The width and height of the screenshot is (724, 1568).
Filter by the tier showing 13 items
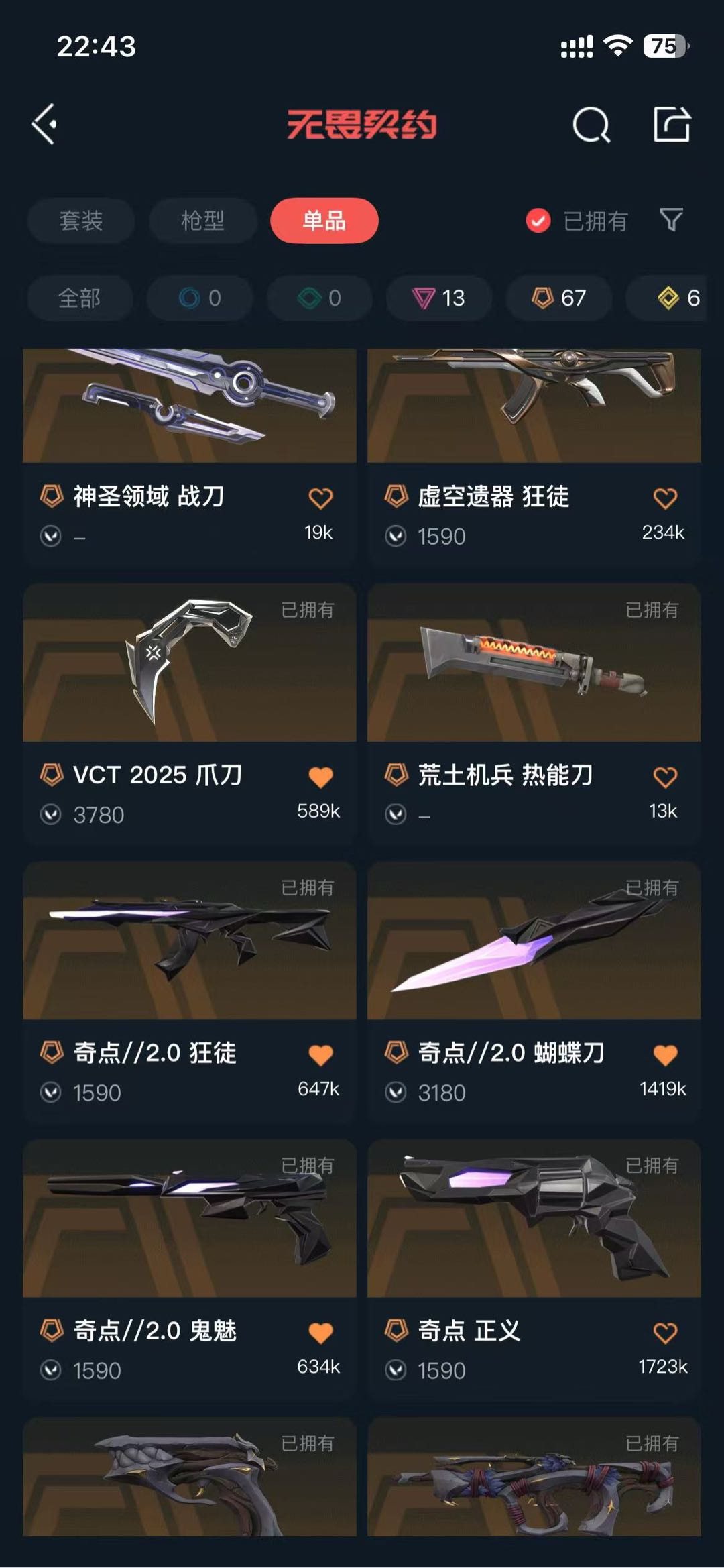tap(440, 298)
